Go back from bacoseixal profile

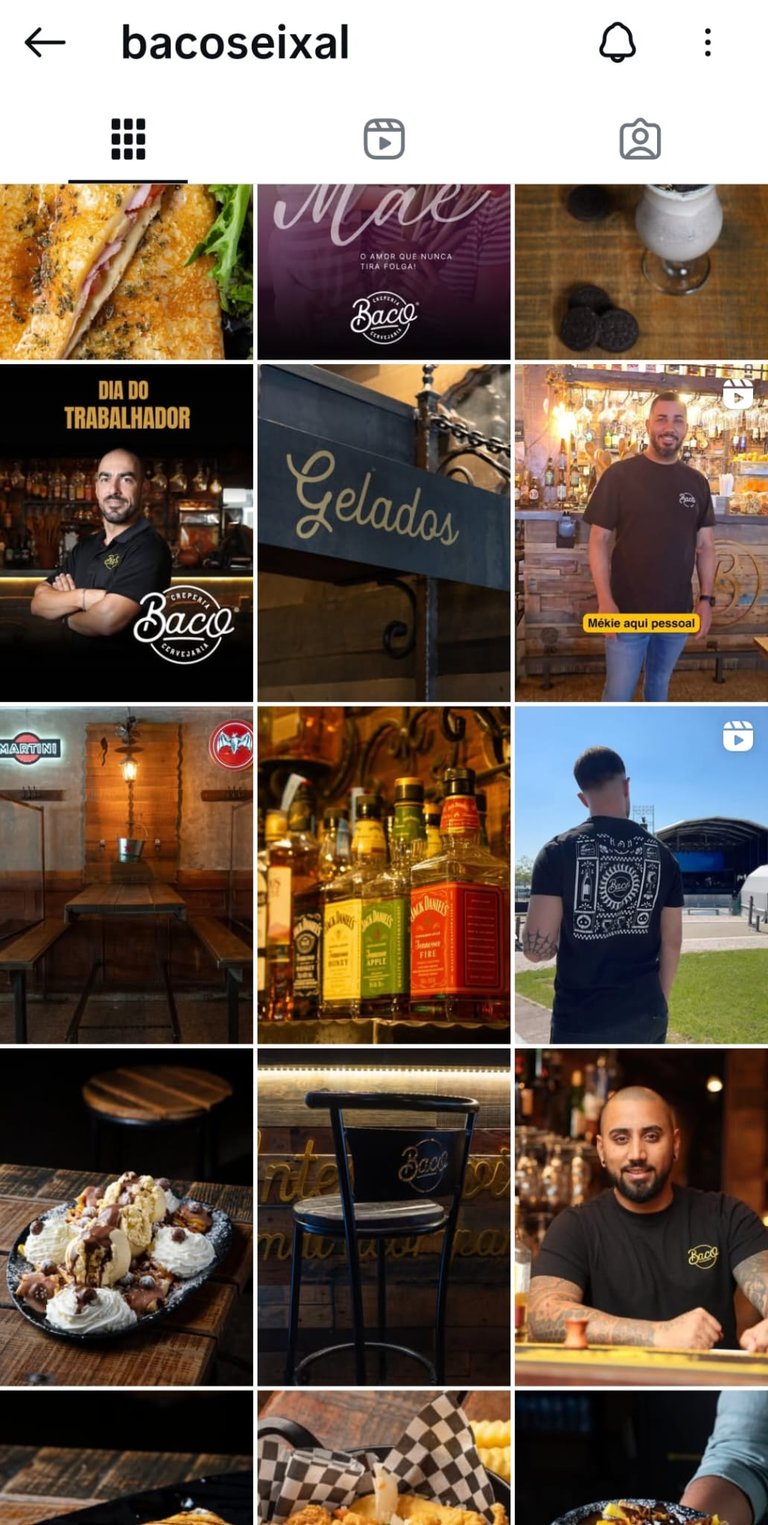[45, 42]
